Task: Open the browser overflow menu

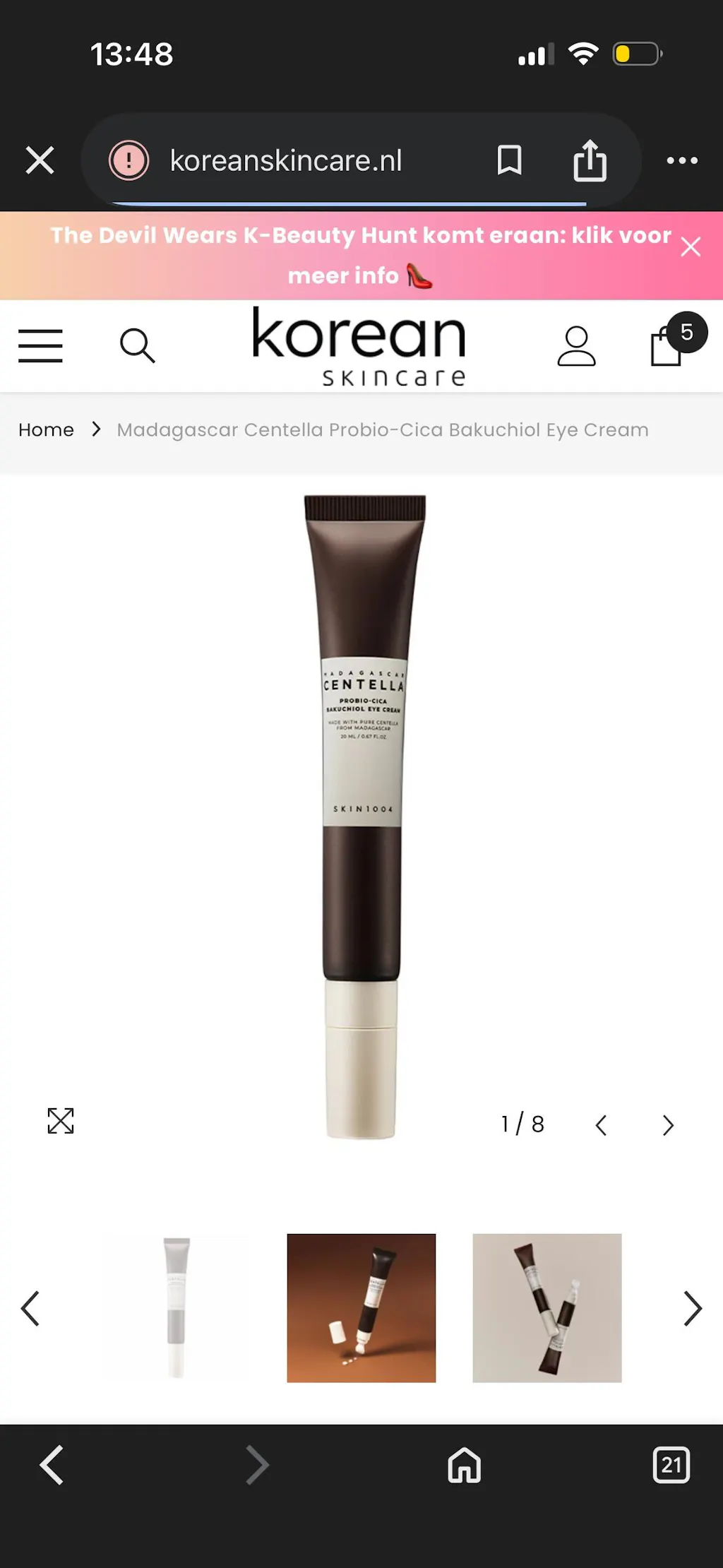Action: (x=682, y=160)
